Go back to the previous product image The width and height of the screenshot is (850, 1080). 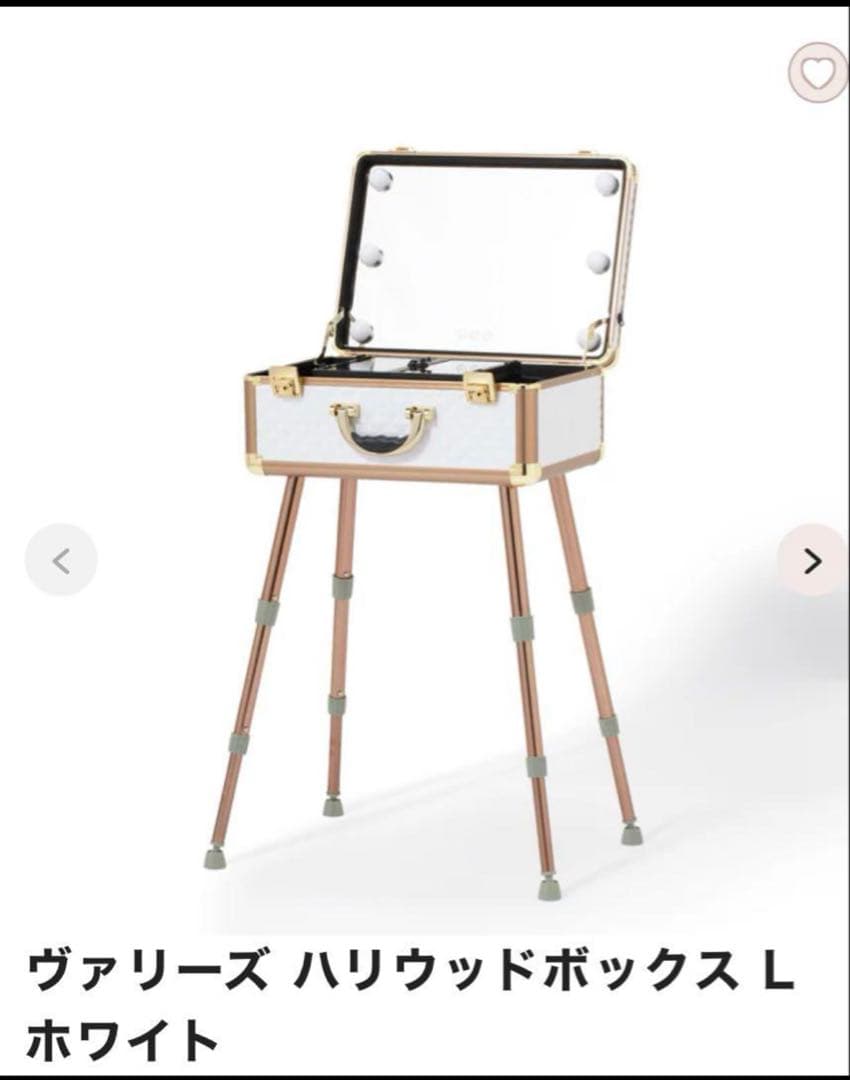tap(61, 561)
